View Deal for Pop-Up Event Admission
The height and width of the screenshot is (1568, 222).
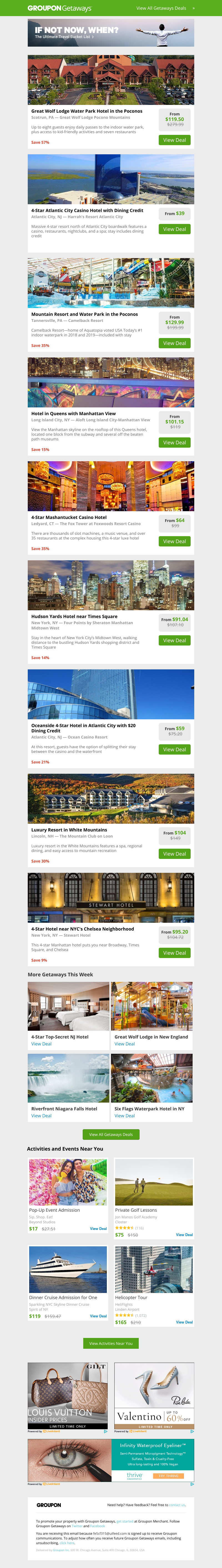click(x=98, y=1229)
